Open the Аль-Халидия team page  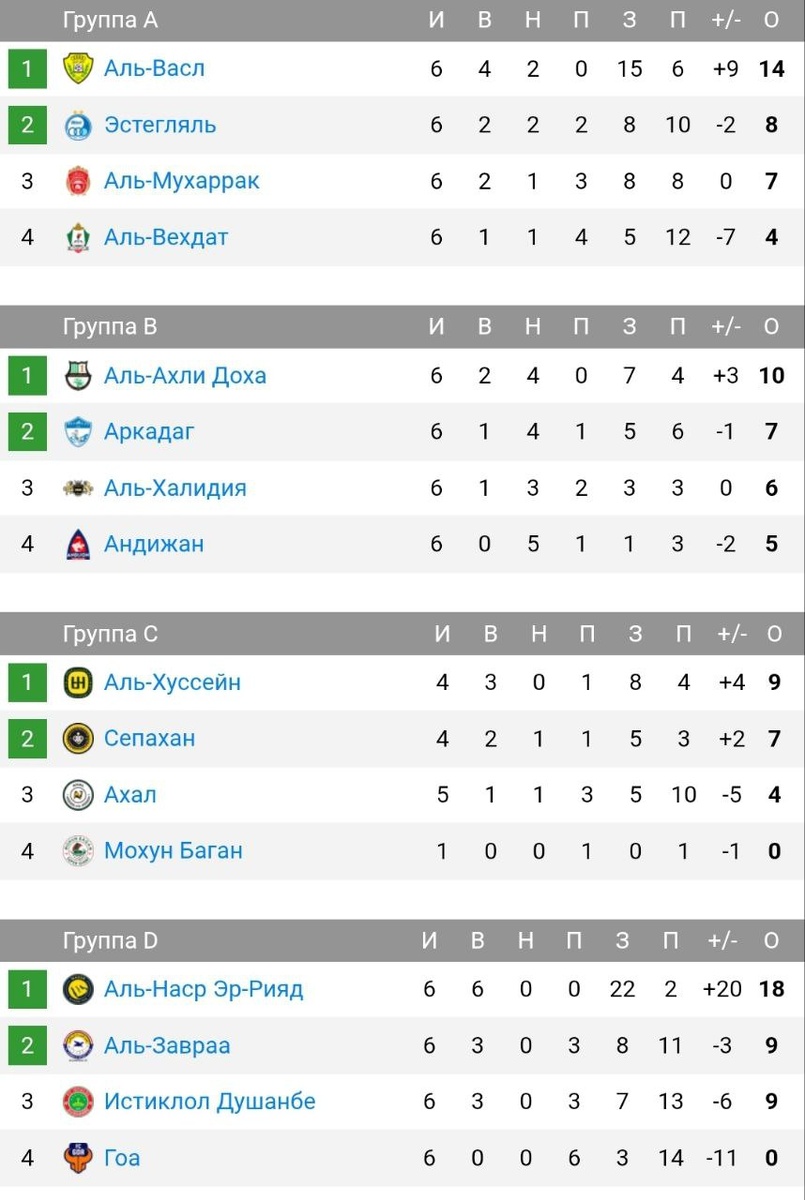click(175, 488)
